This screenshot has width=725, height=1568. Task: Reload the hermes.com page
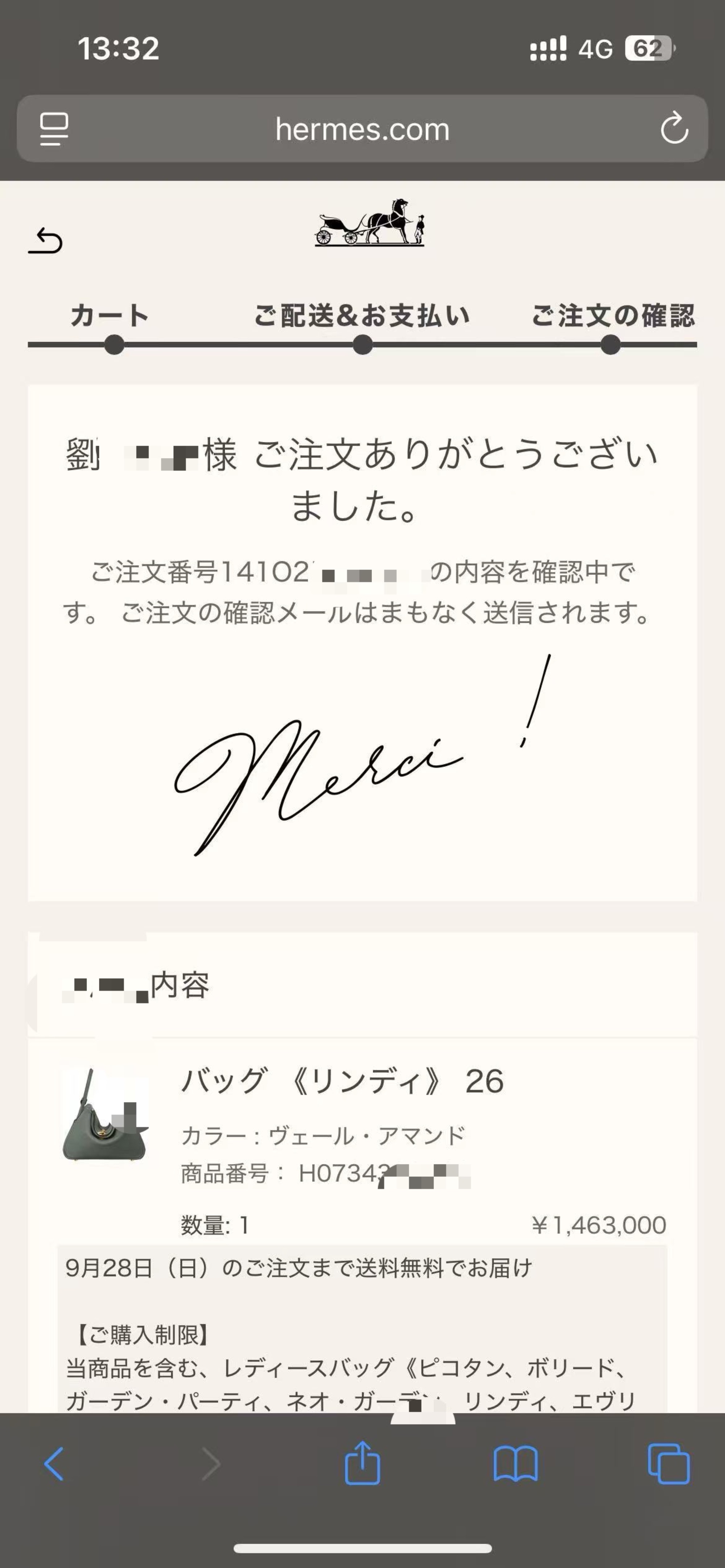[x=674, y=129]
